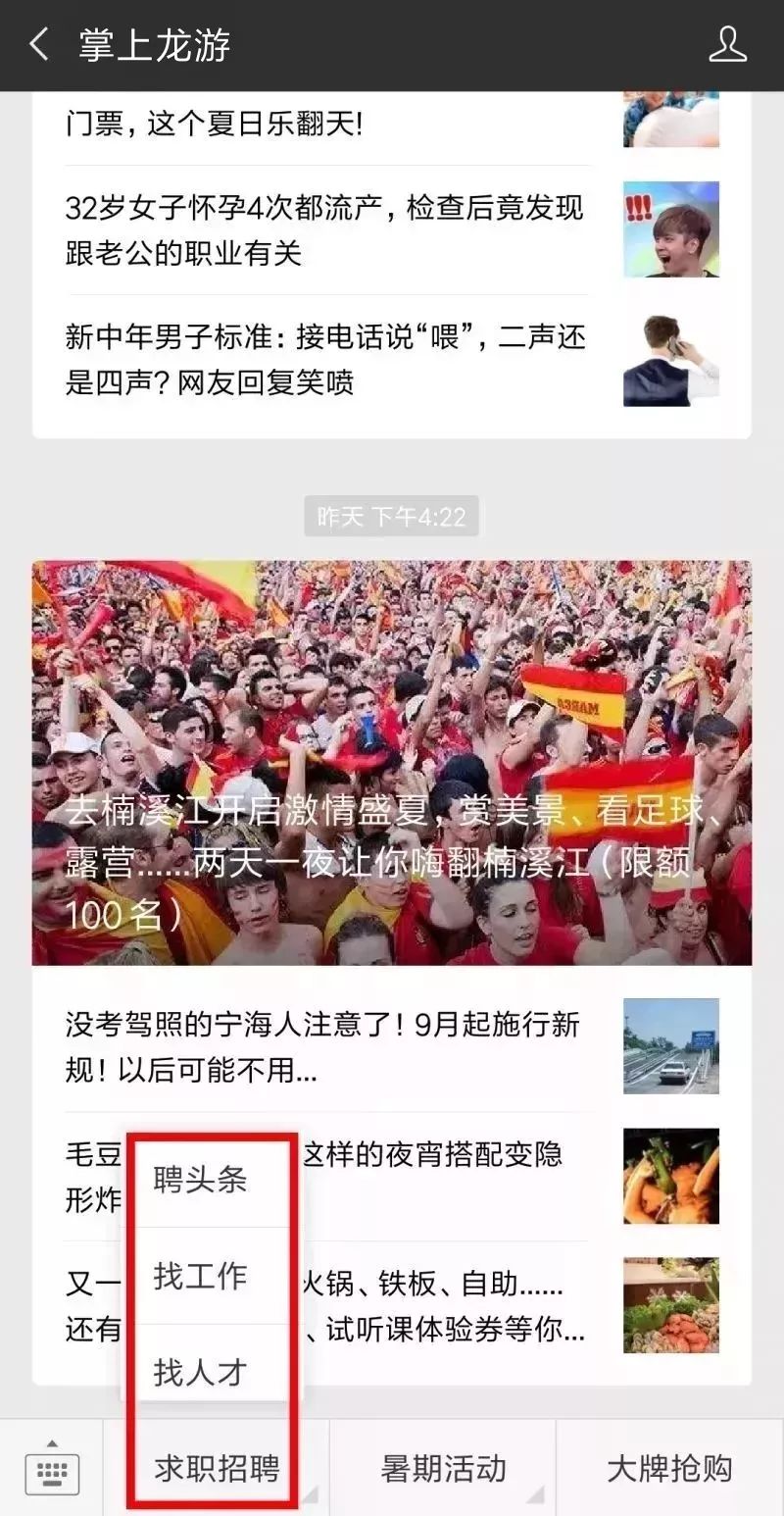Open the account profile icon
784x1516 pixels.
(727, 45)
